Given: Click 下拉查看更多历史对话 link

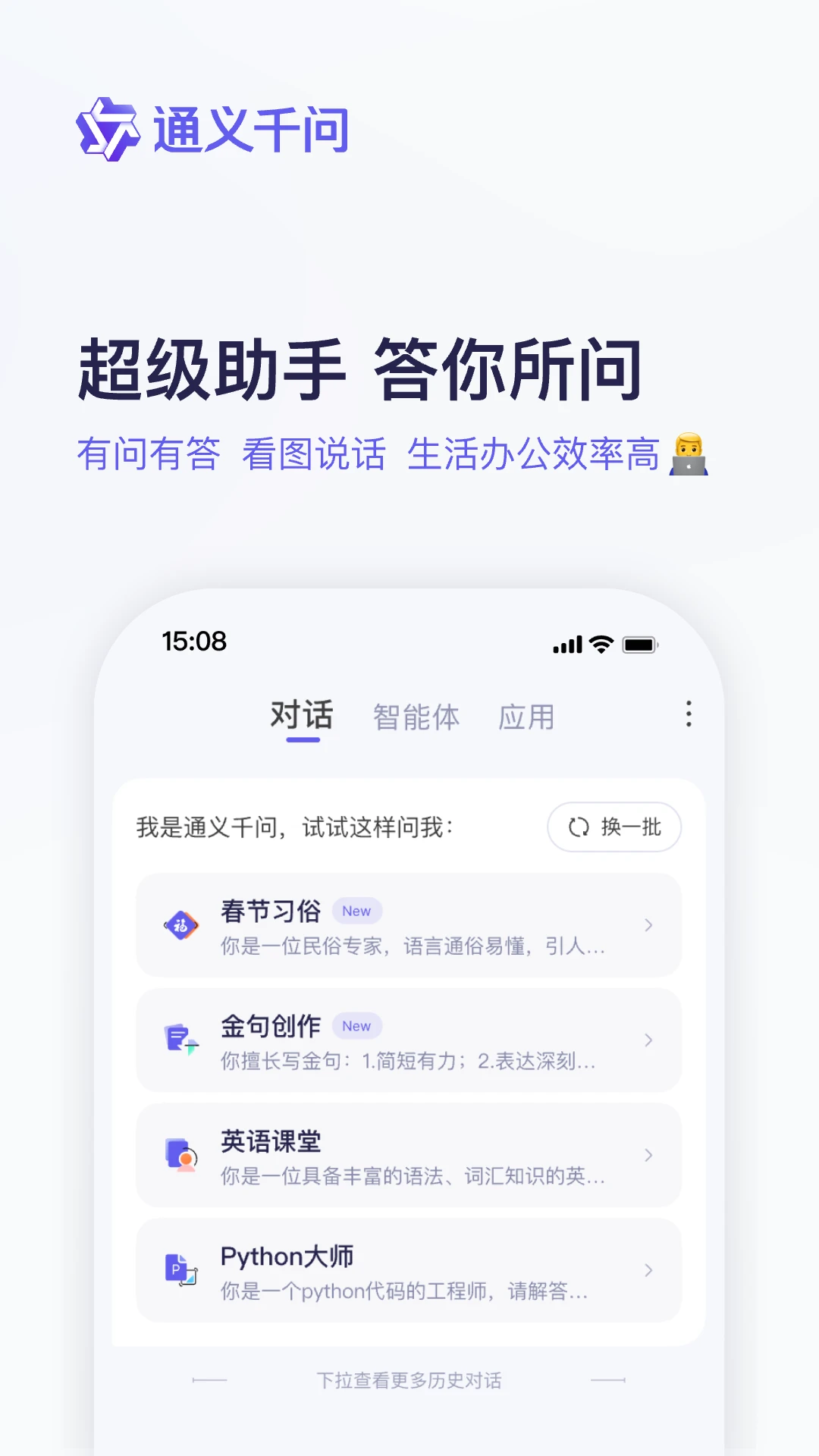Looking at the screenshot, I should [409, 1379].
